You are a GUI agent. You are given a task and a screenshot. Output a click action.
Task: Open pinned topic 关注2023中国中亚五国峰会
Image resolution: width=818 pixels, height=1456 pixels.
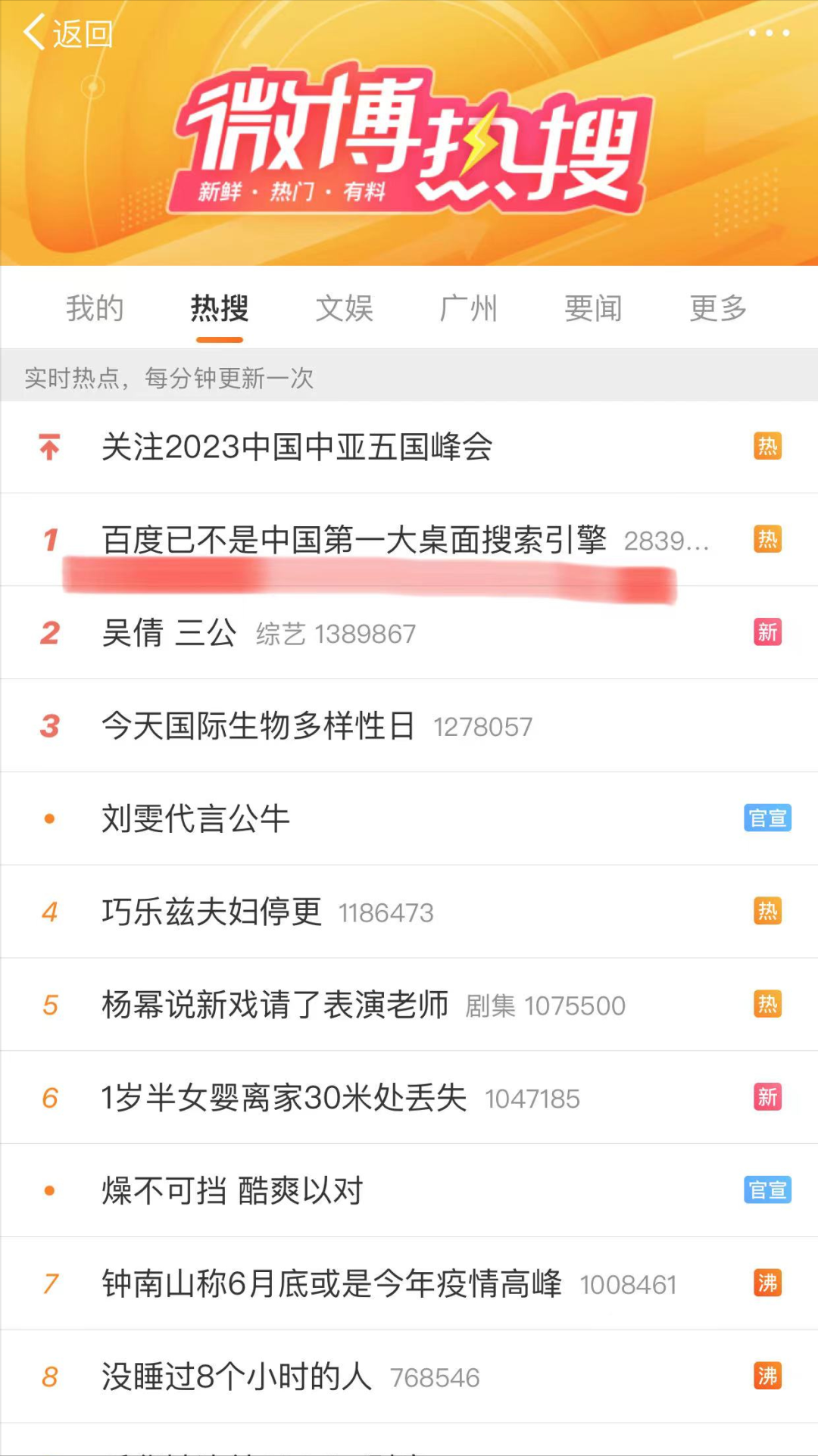pos(297,447)
